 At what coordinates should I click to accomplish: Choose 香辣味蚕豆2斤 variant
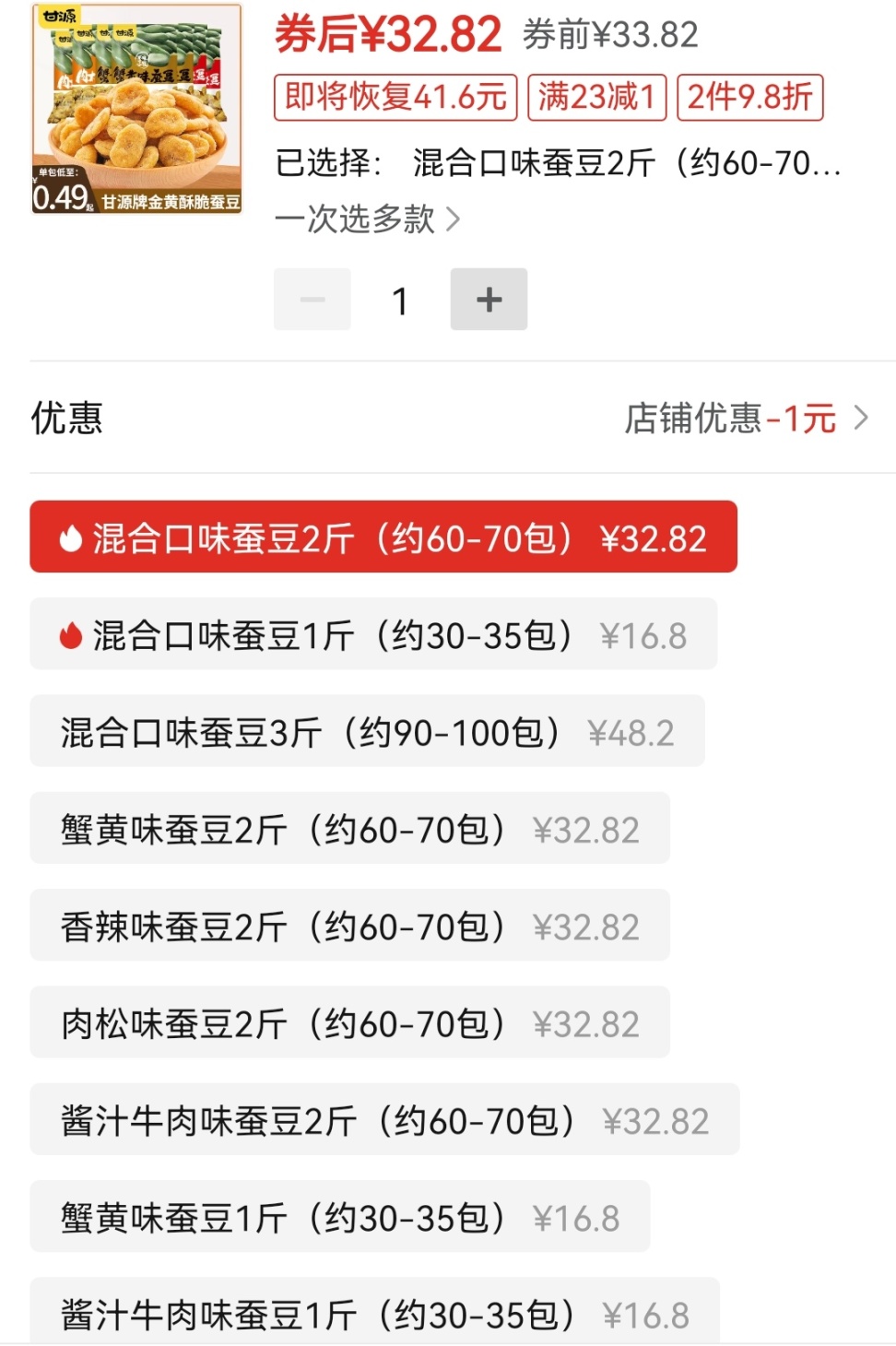click(x=349, y=926)
